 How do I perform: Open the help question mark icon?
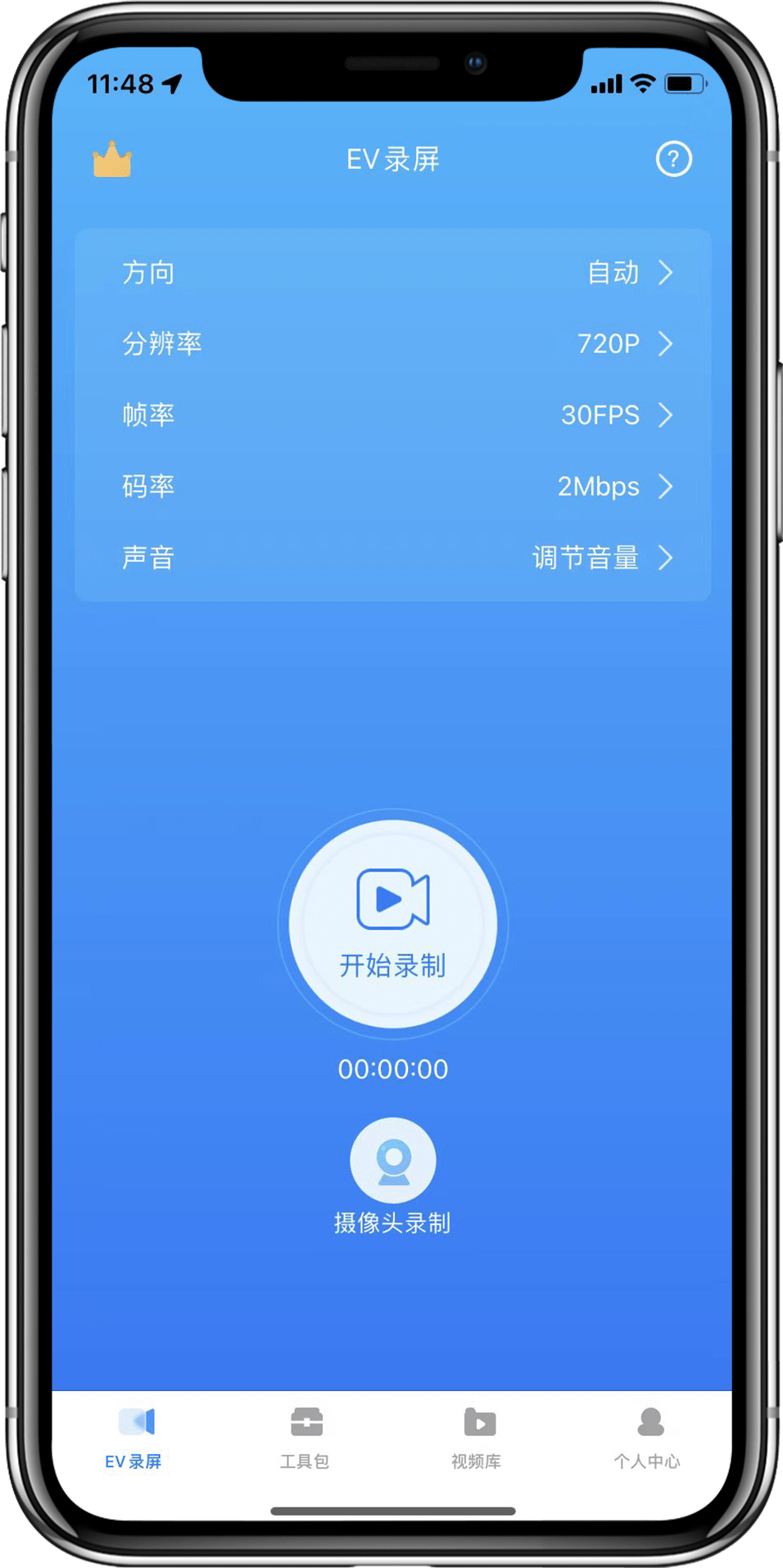(x=673, y=160)
